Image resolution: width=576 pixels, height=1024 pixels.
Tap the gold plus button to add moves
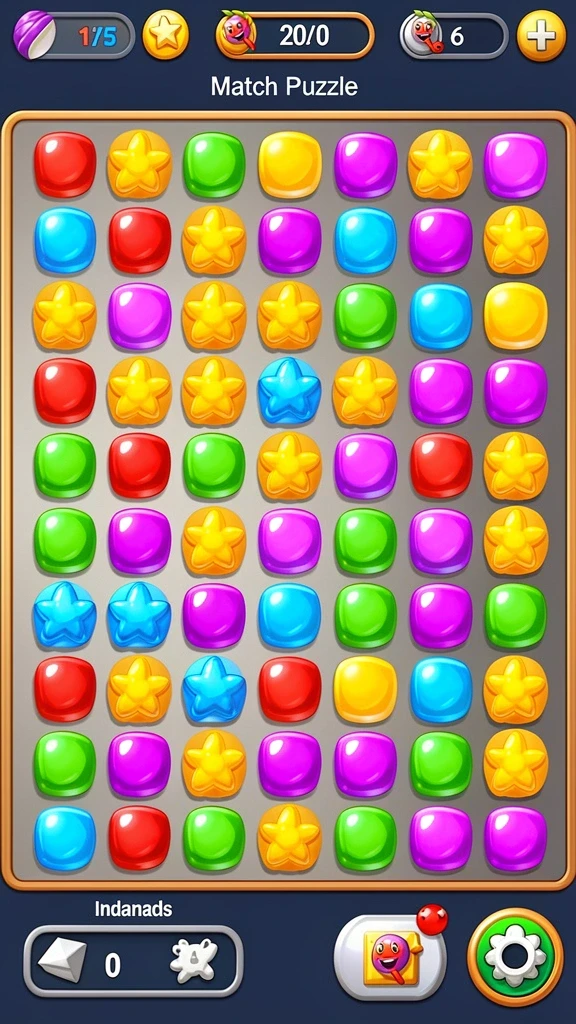[541, 36]
